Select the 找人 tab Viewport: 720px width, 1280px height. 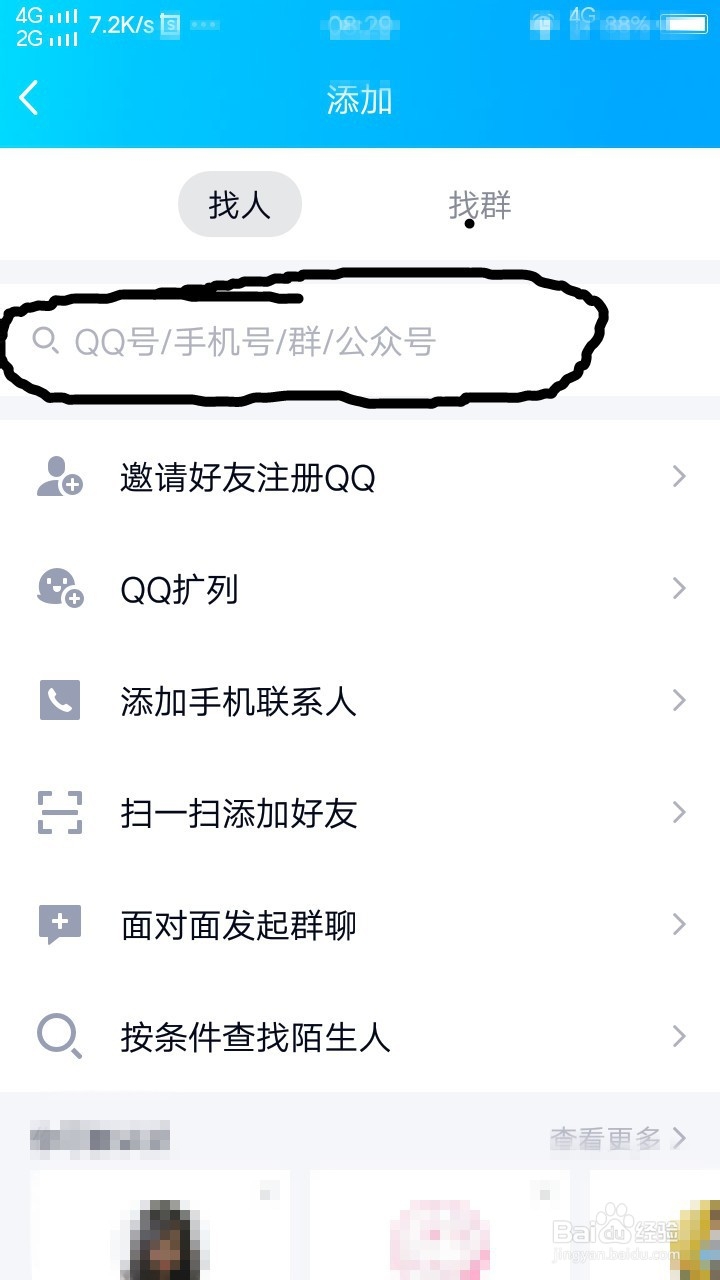[239, 204]
